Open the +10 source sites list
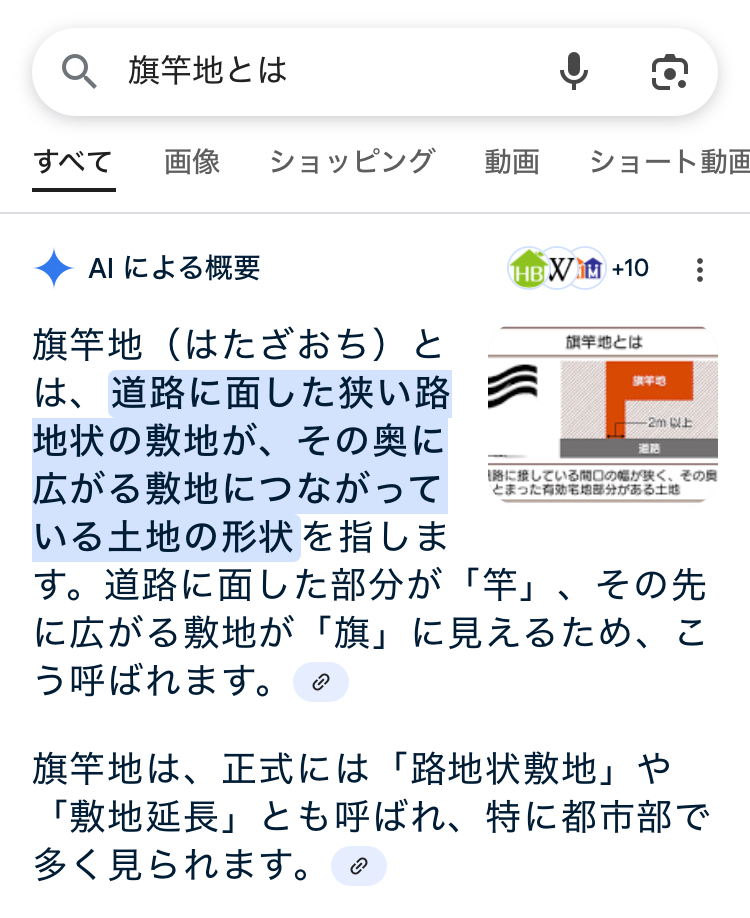This screenshot has width=750, height=918. [578, 268]
